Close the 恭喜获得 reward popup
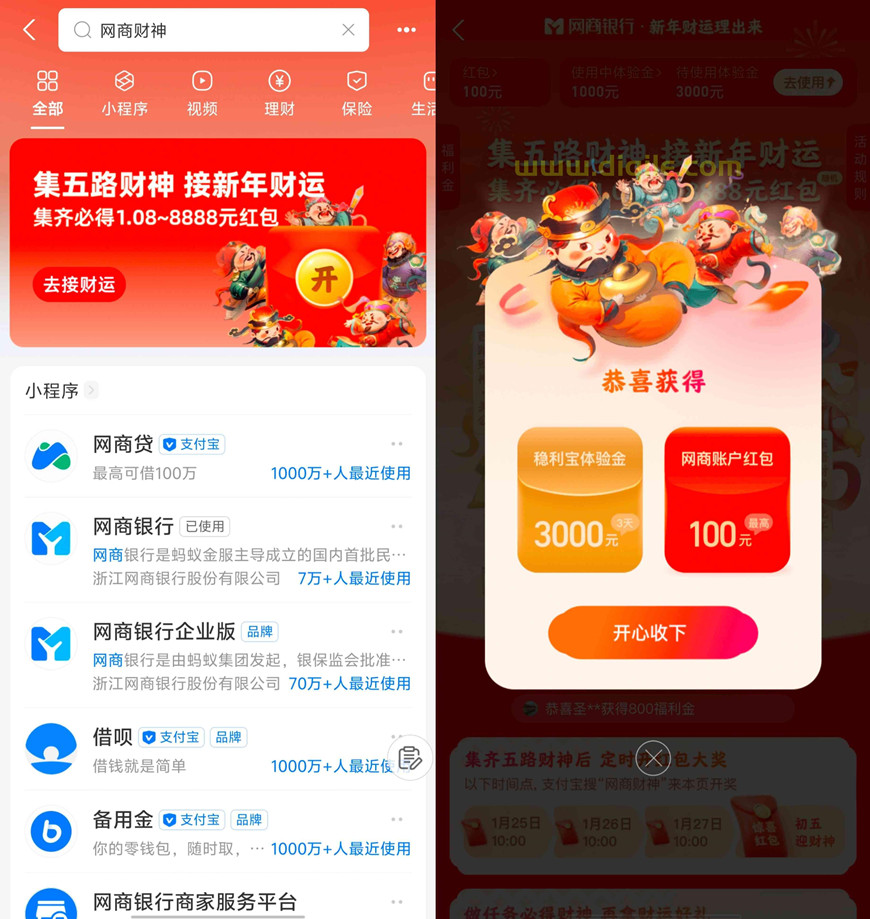The image size is (870, 919). (652, 758)
